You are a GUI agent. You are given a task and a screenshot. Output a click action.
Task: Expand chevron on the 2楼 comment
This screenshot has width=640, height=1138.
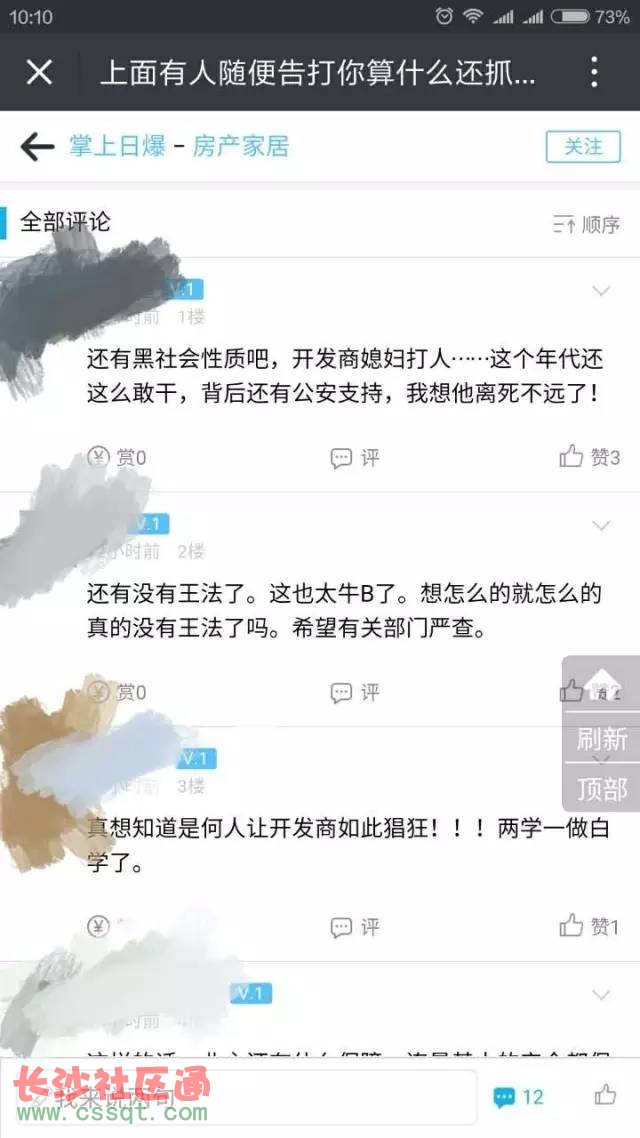[x=601, y=525]
